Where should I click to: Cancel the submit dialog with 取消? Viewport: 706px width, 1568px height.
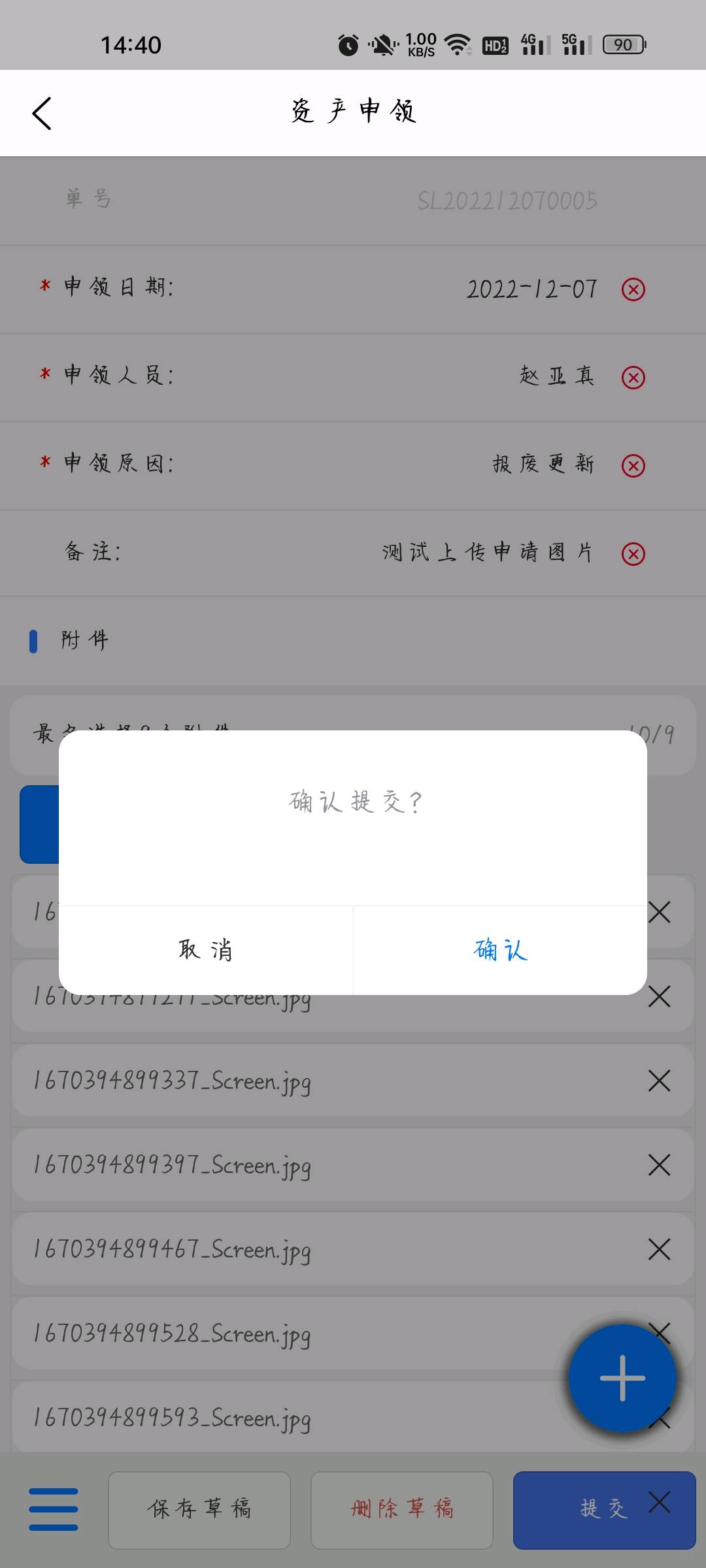206,950
